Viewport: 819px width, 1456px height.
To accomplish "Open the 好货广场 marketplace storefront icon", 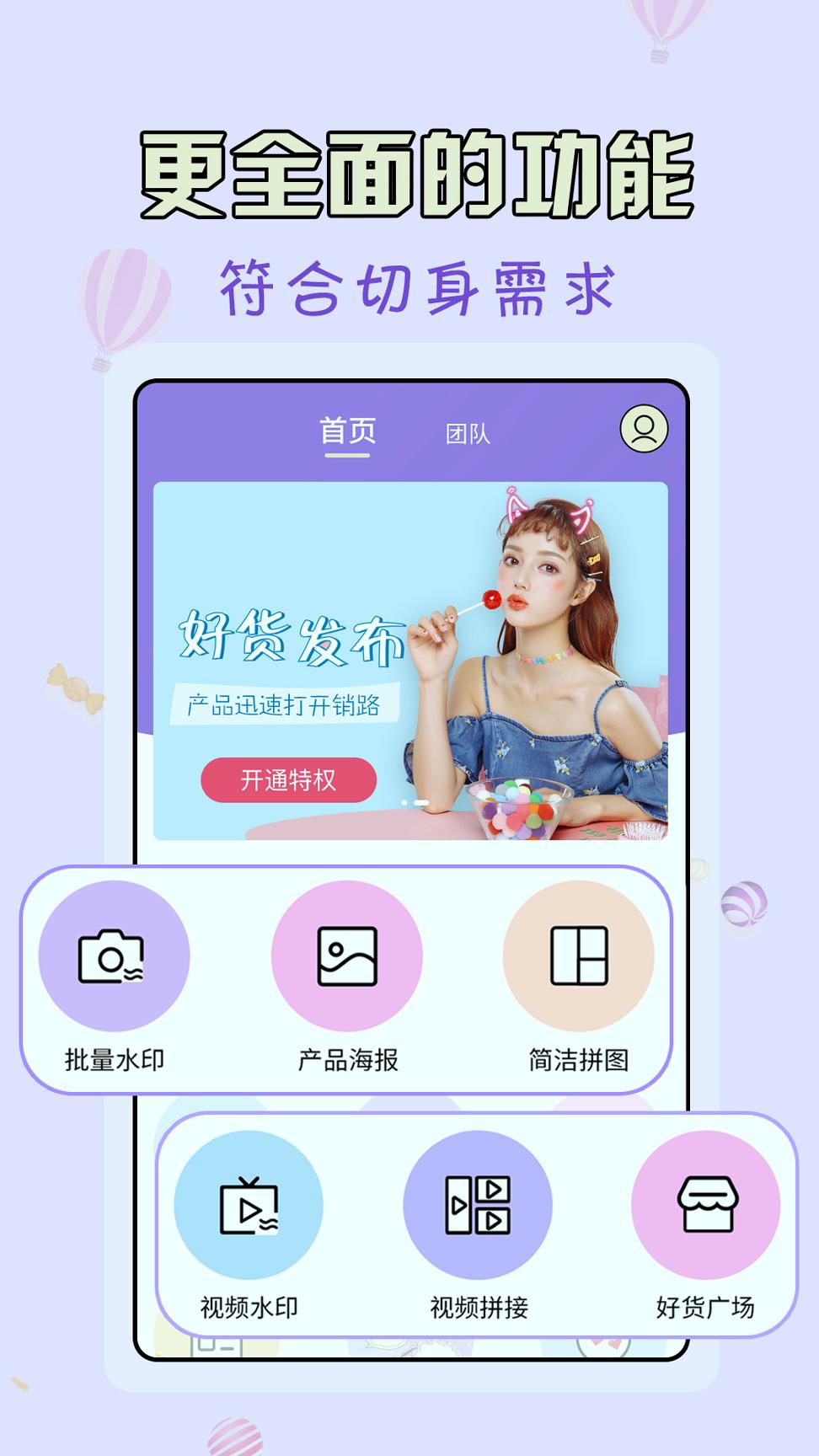I will 708,1207.
